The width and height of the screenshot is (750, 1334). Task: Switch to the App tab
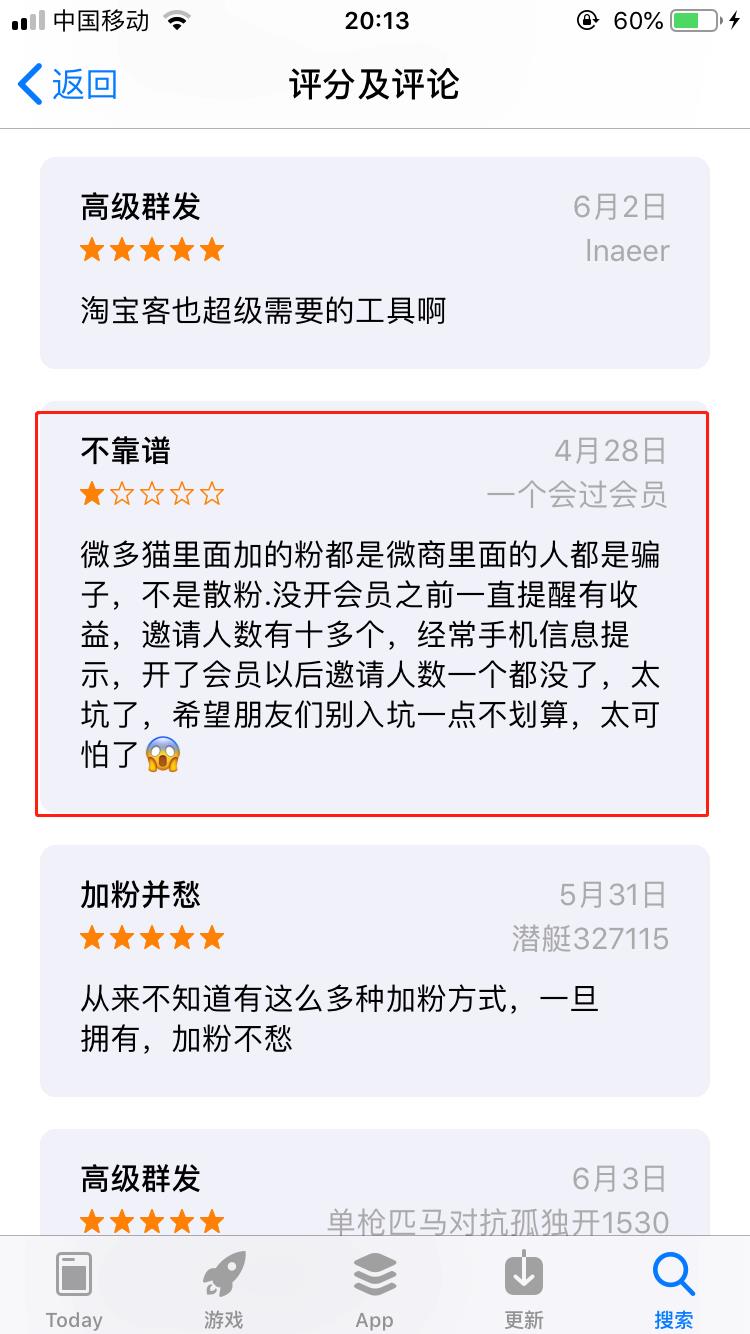coord(374,1288)
